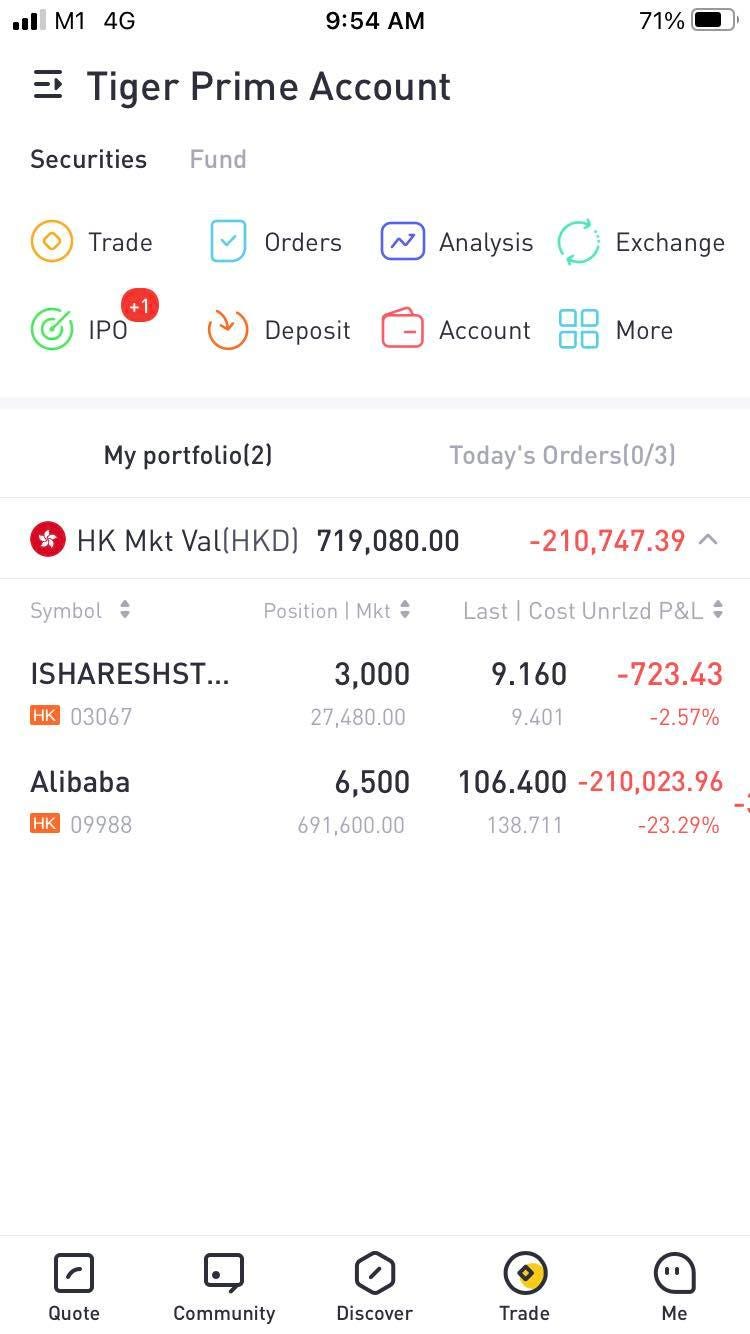Switch to the Fund tab
This screenshot has height=1334, width=750.
tap(217, 158)
